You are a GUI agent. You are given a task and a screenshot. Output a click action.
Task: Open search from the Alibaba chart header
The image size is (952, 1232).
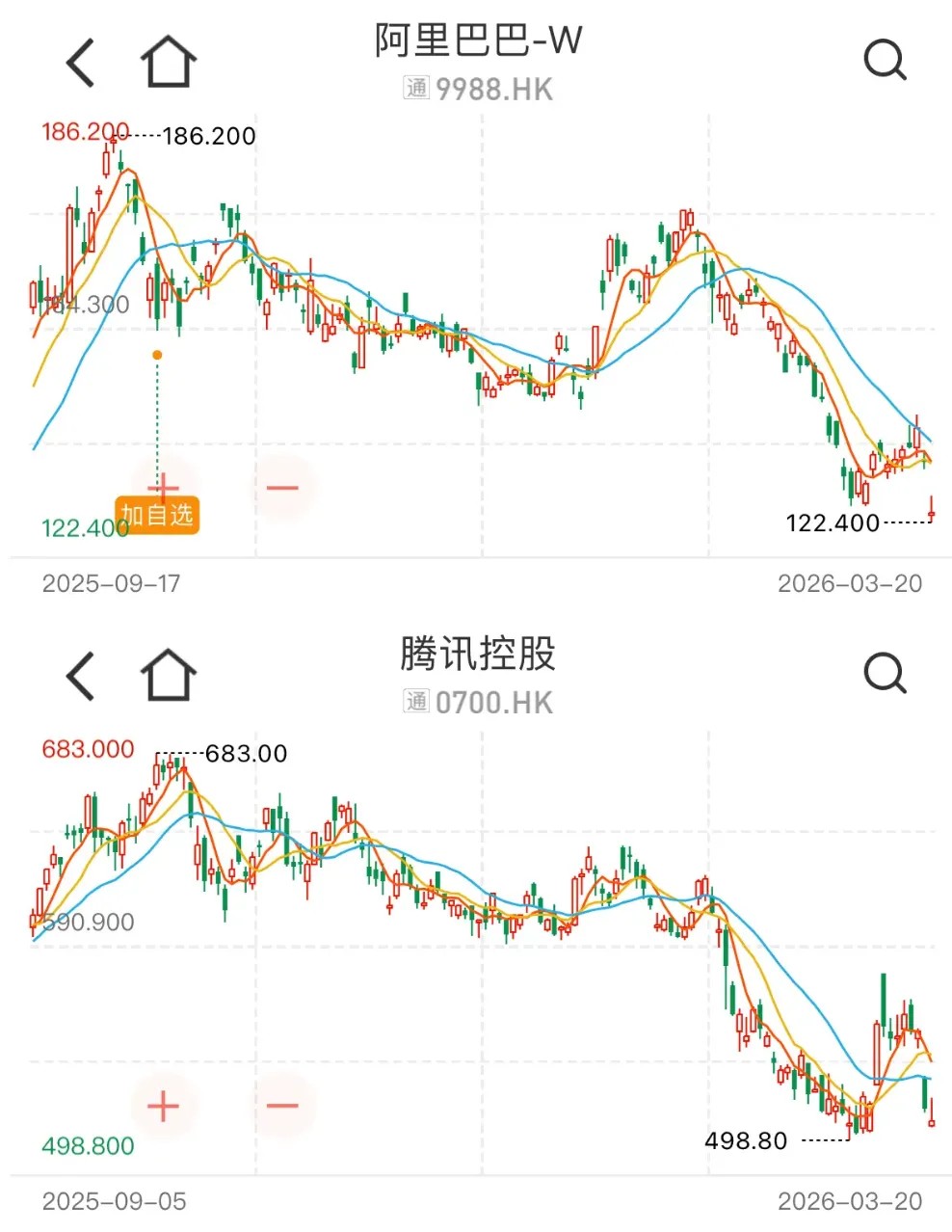(885, 61)
